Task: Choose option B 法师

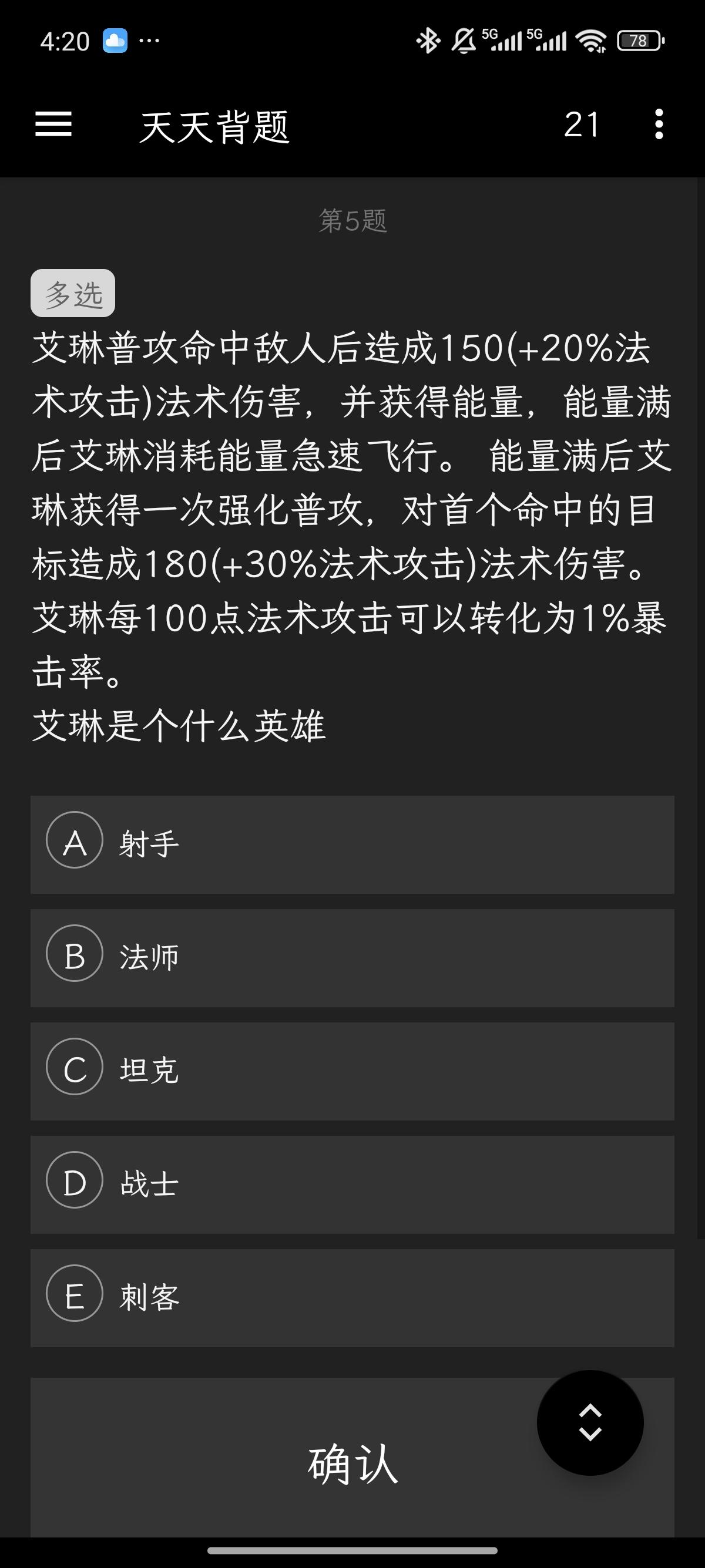Action: coord(352,957)
